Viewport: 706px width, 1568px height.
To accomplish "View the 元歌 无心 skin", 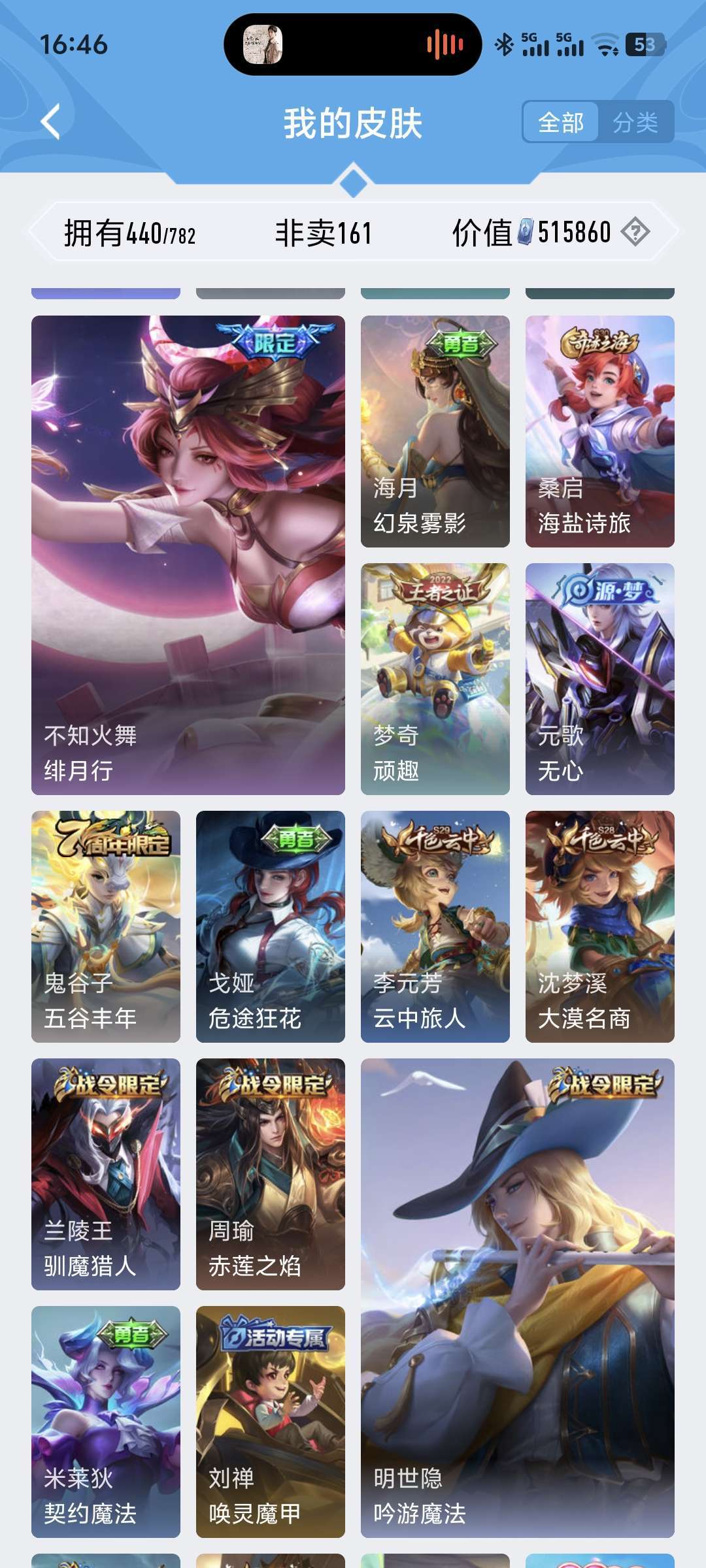I will tap(600, 679).
